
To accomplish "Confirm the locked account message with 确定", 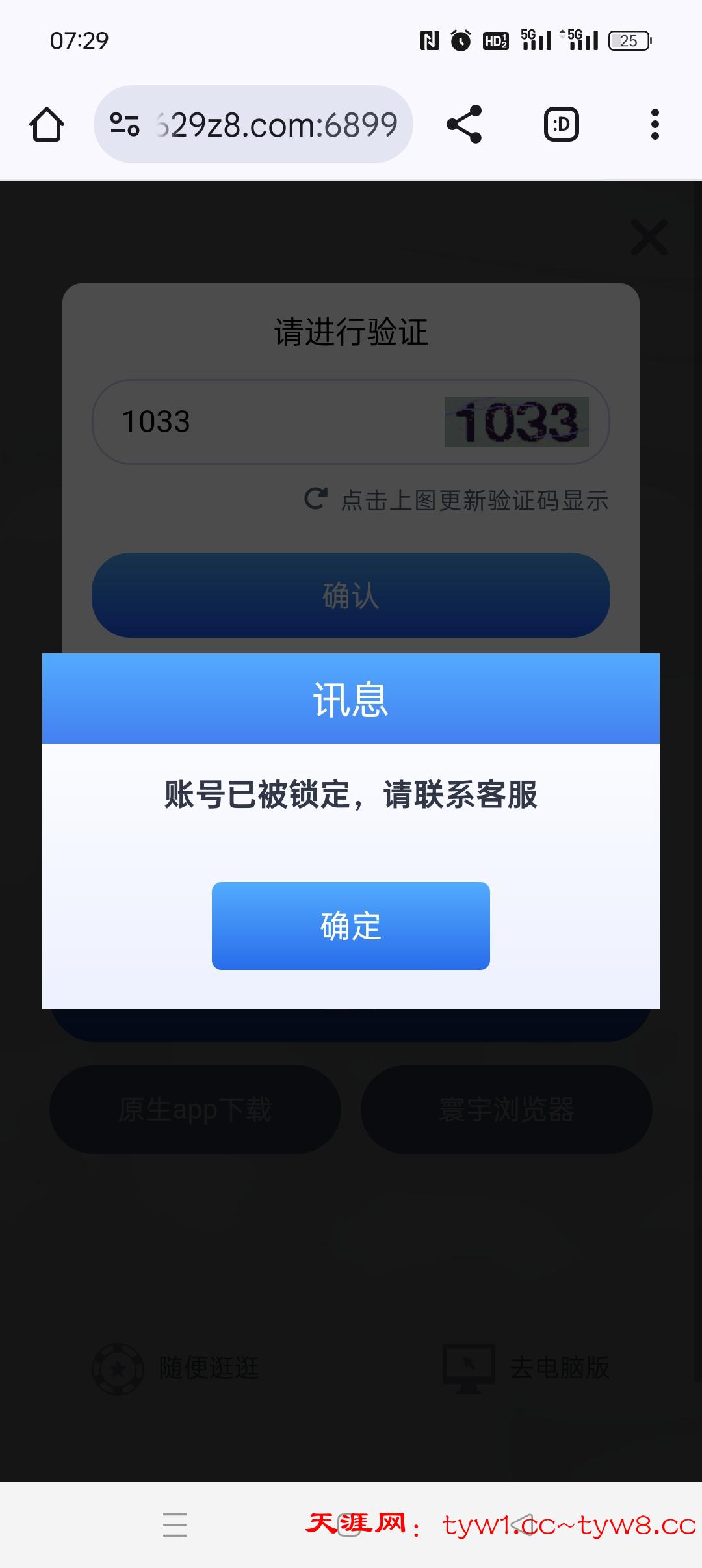I will pos(350,926).
